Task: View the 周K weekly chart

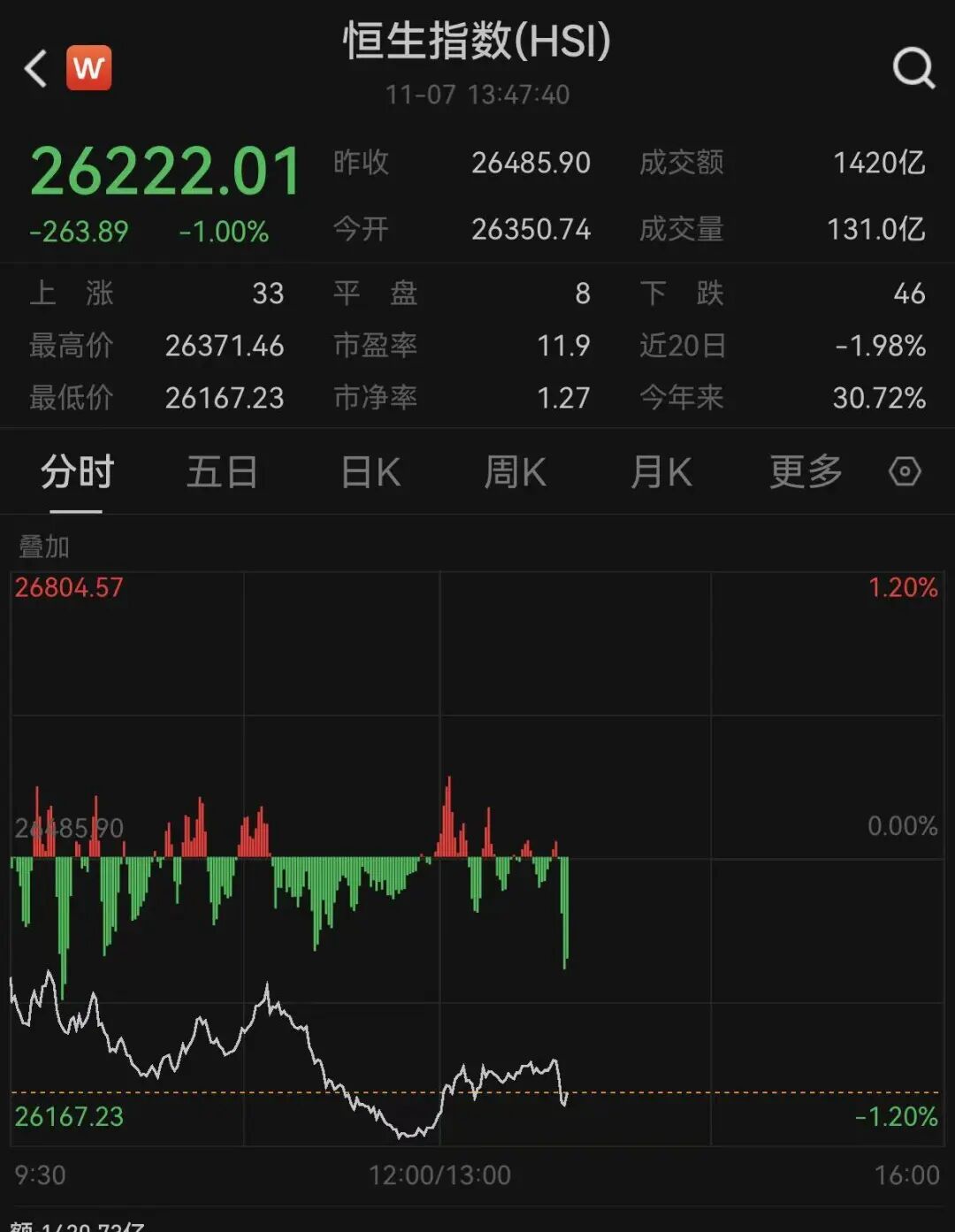Action: point(516,472)
